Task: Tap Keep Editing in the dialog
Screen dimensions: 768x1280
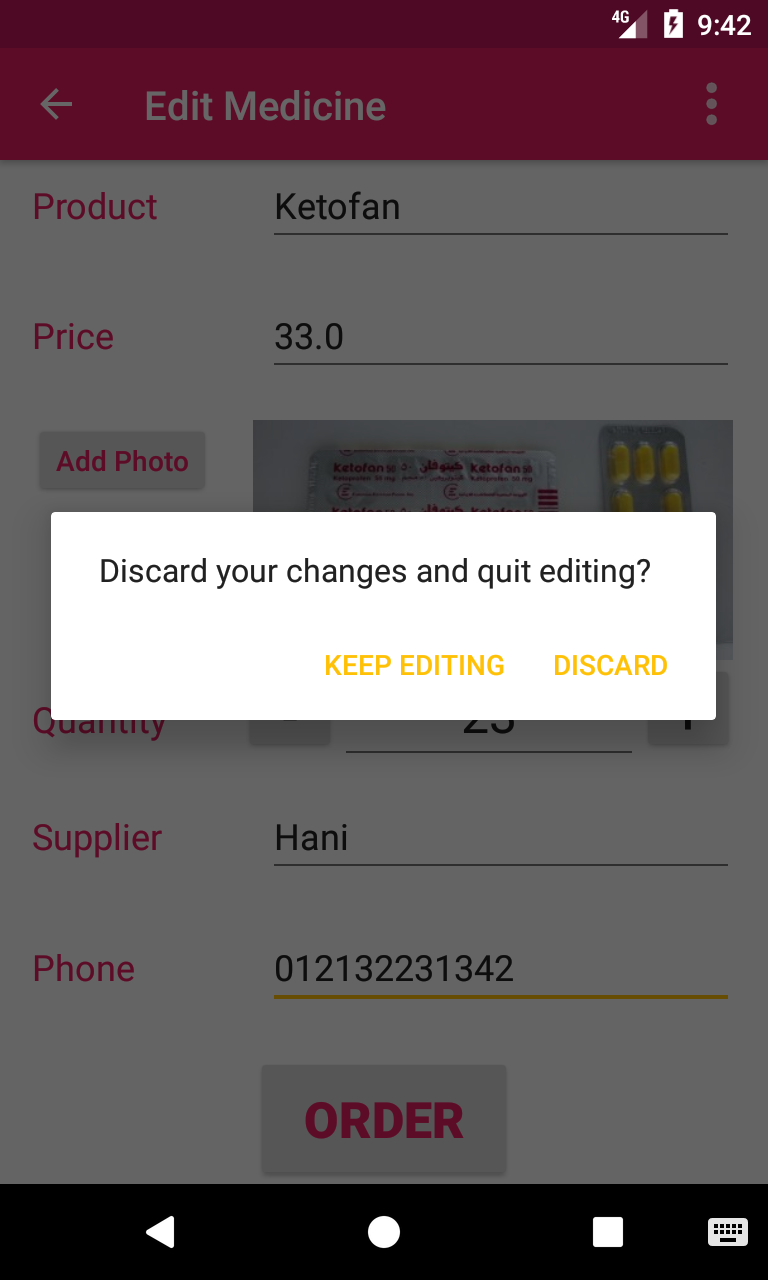Action: [x=414, y=665]
